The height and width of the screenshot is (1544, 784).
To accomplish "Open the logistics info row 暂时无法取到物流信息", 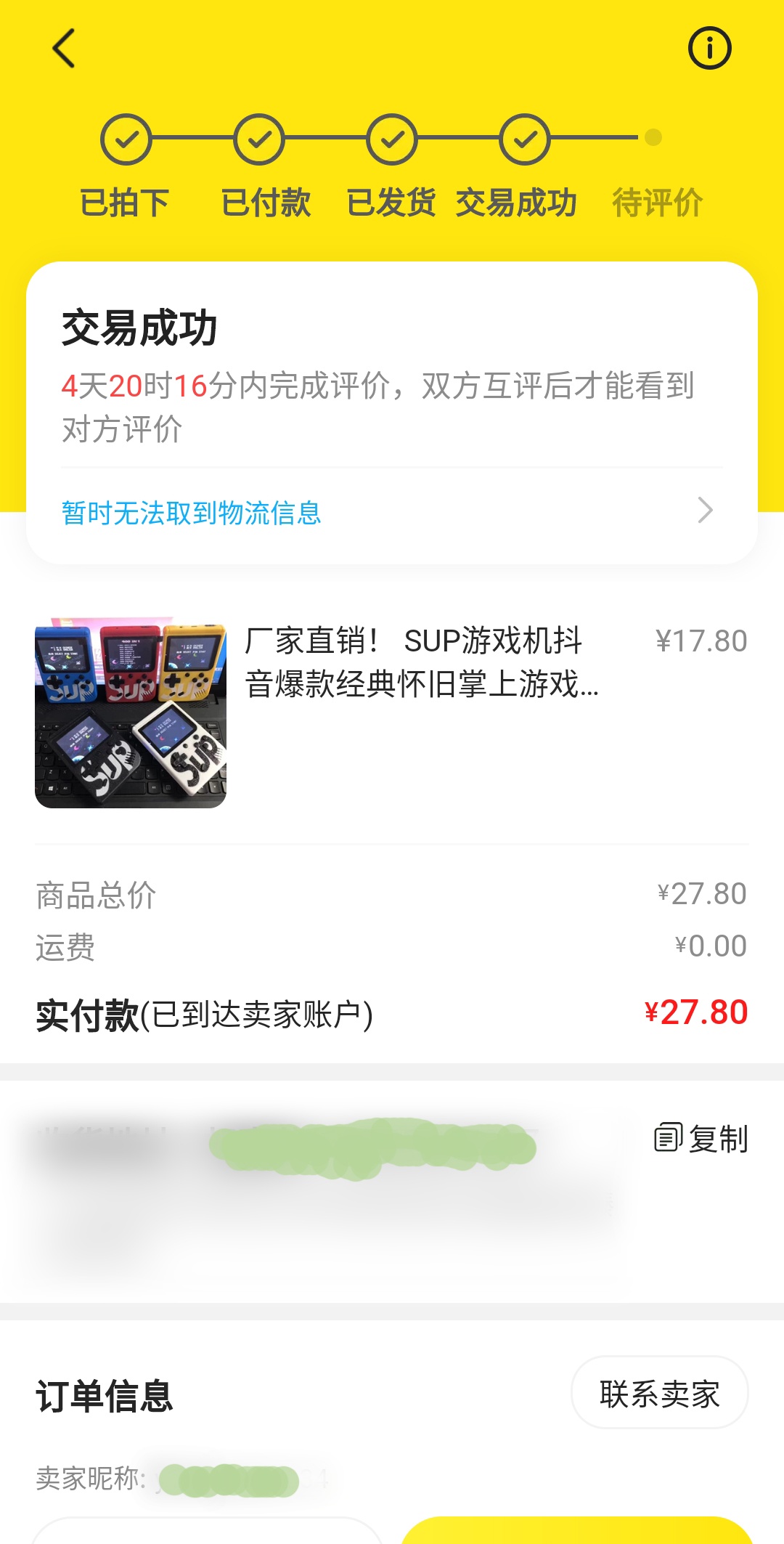I will point(388,513).
